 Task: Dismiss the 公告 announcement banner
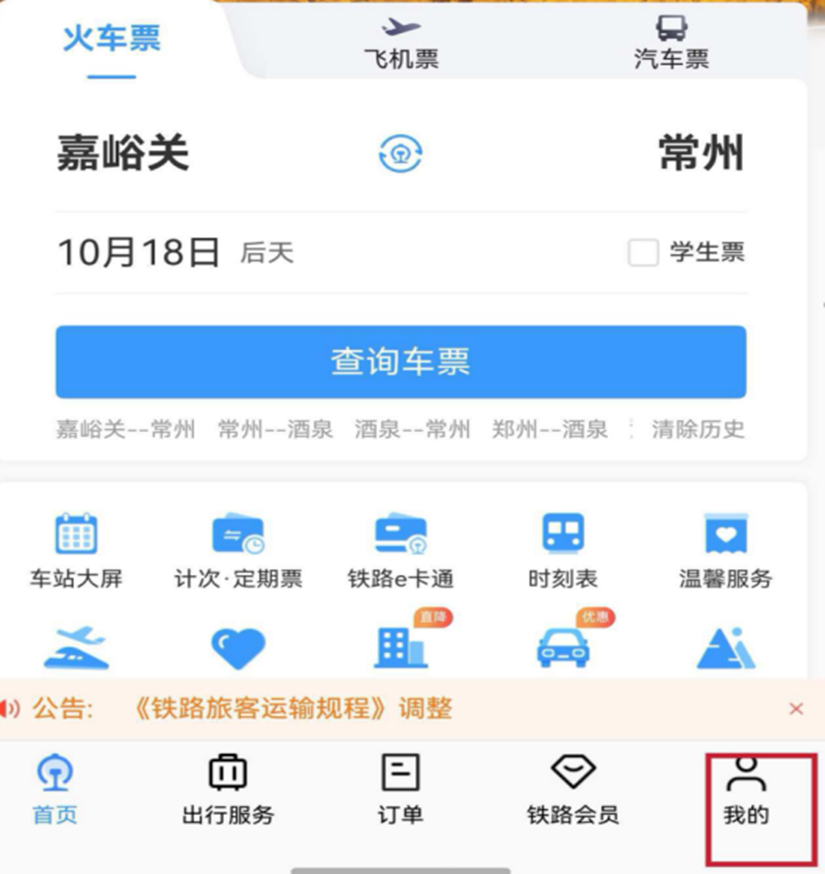(x=796, y=709)
